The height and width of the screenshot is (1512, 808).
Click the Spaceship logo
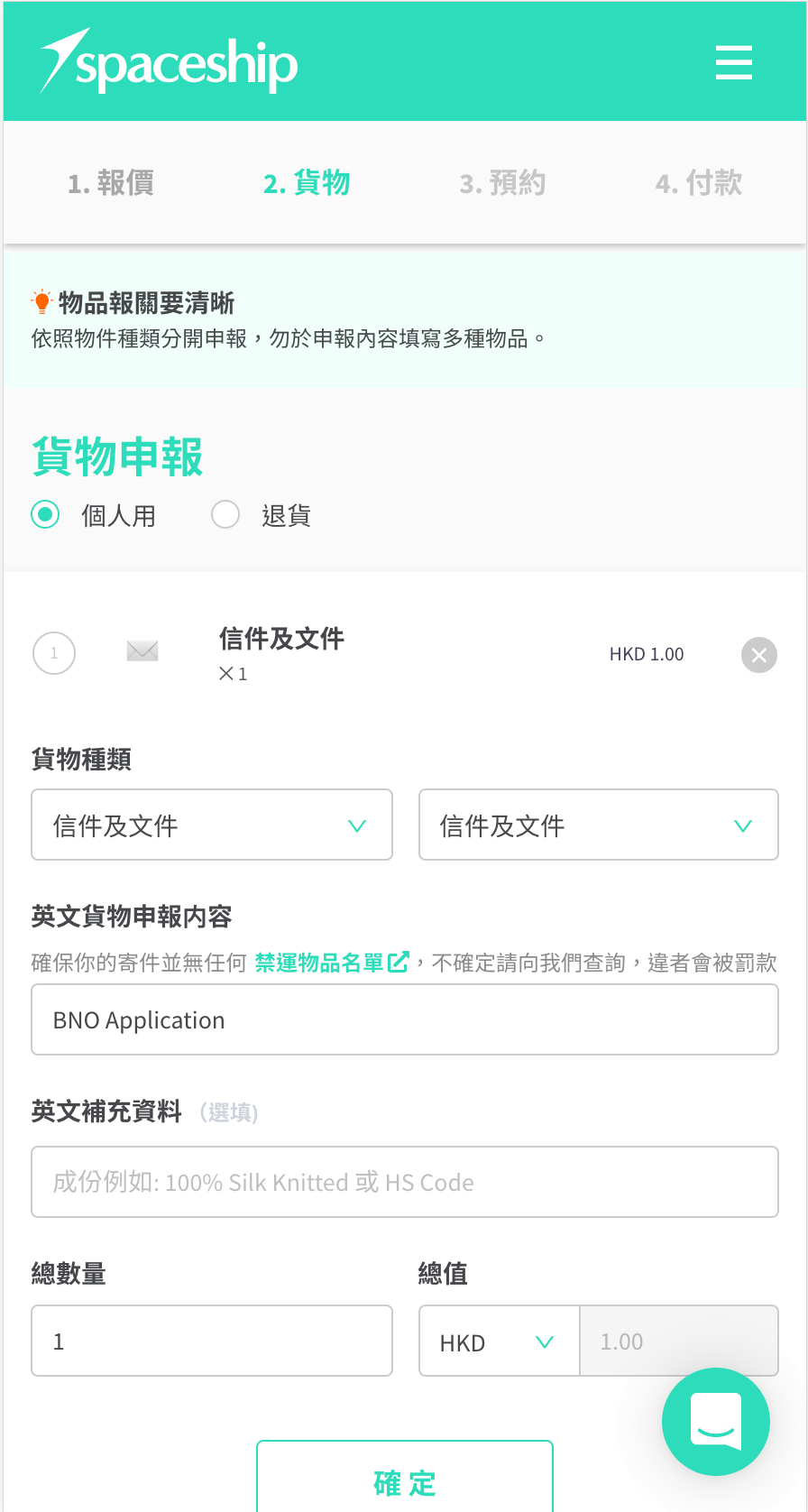tap(167, 61)
